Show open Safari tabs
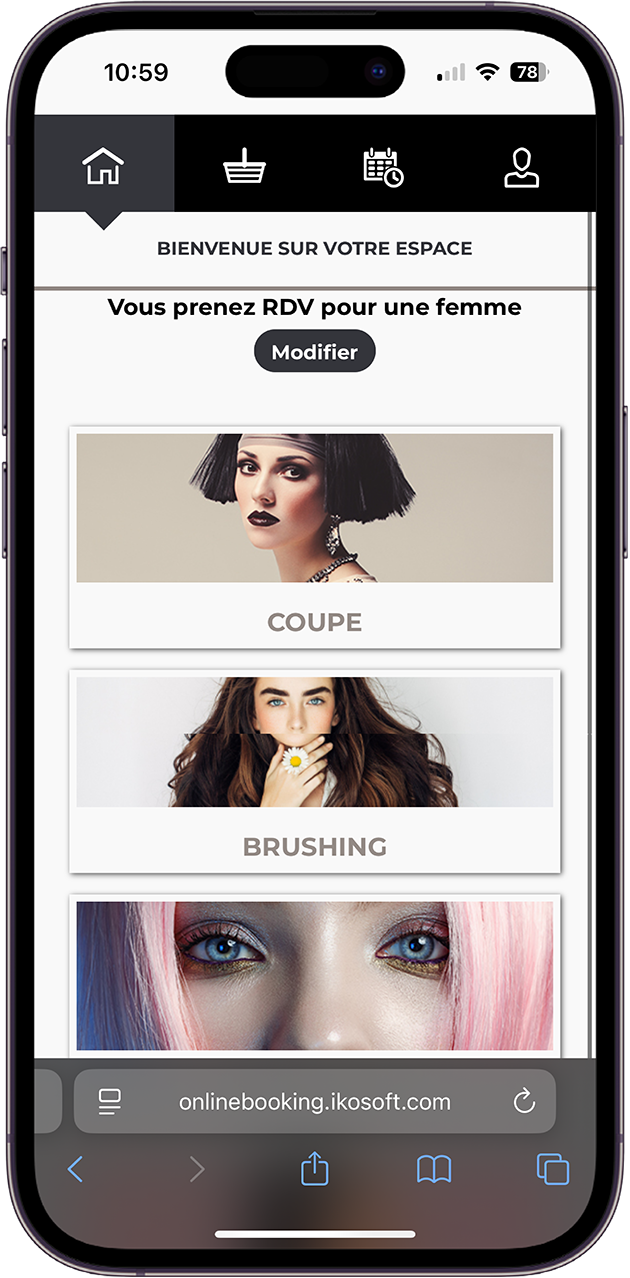The height and width of the screenshot is (1278, 630). [552, 1169]
